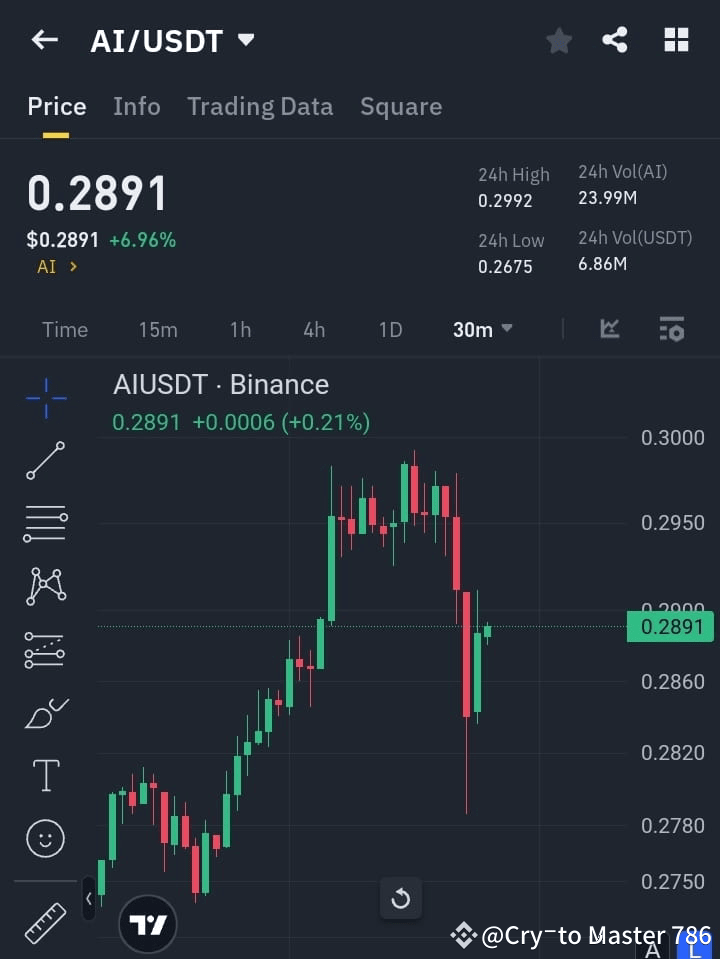Select the crosshair cursor tool
The image size is (720, 959).
(x=45, y=398)
